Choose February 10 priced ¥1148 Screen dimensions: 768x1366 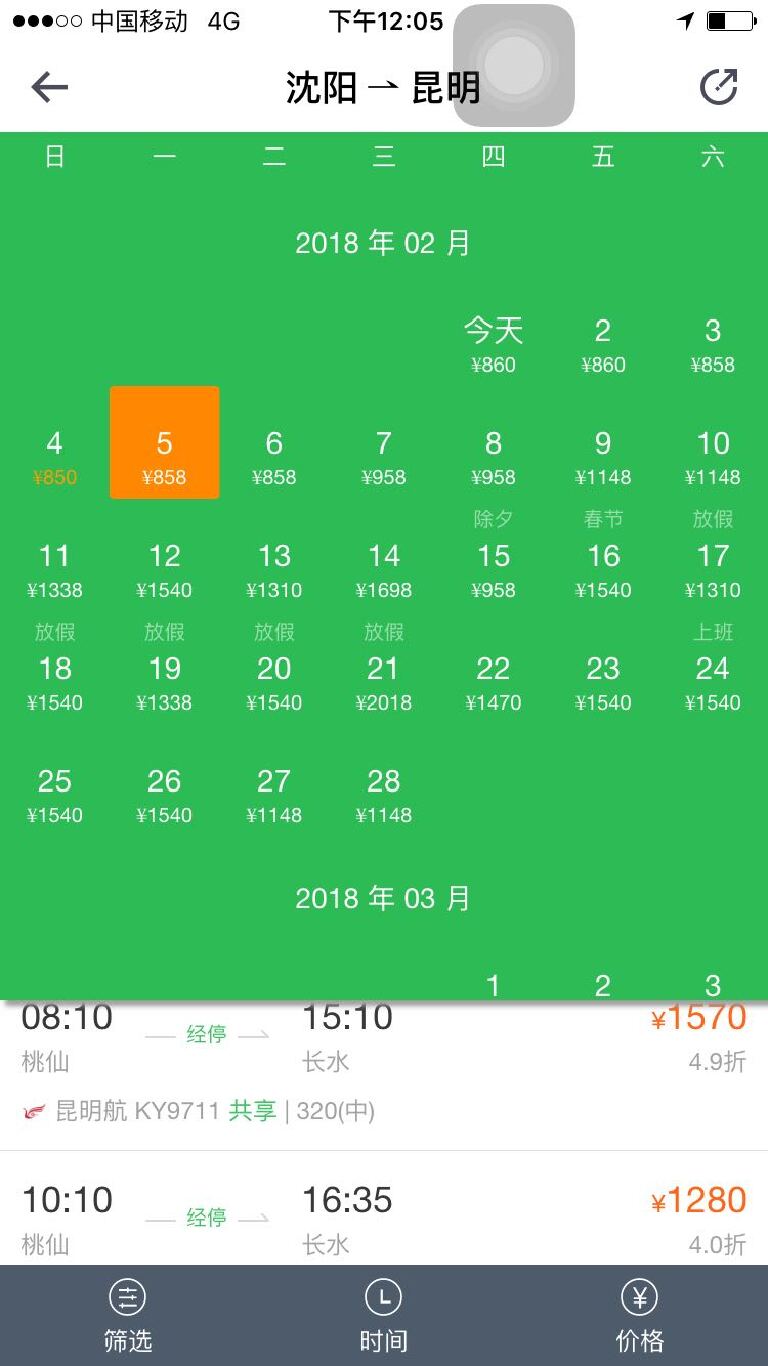712,456
